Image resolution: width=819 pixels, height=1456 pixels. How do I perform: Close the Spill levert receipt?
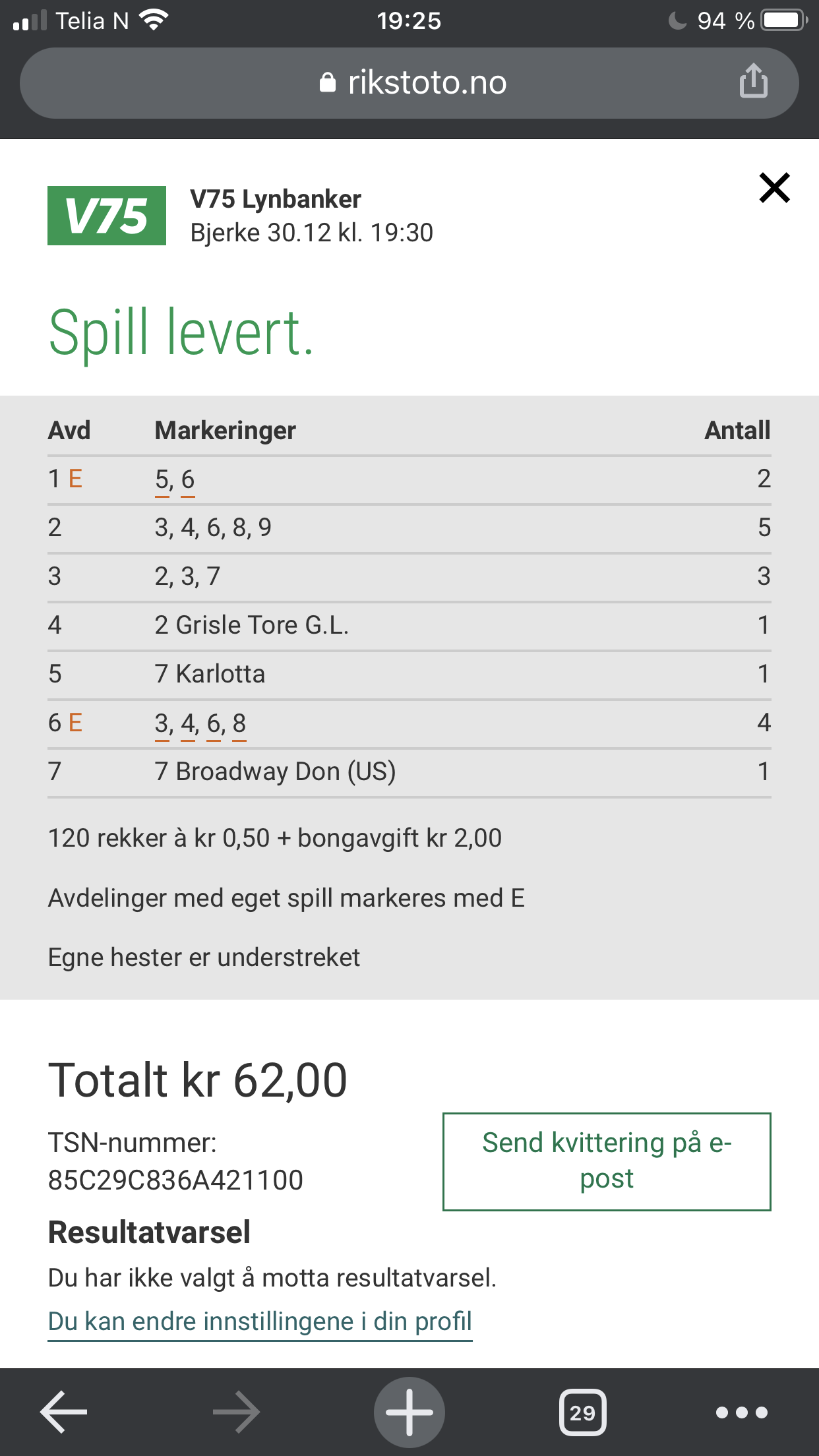[774, 188]
